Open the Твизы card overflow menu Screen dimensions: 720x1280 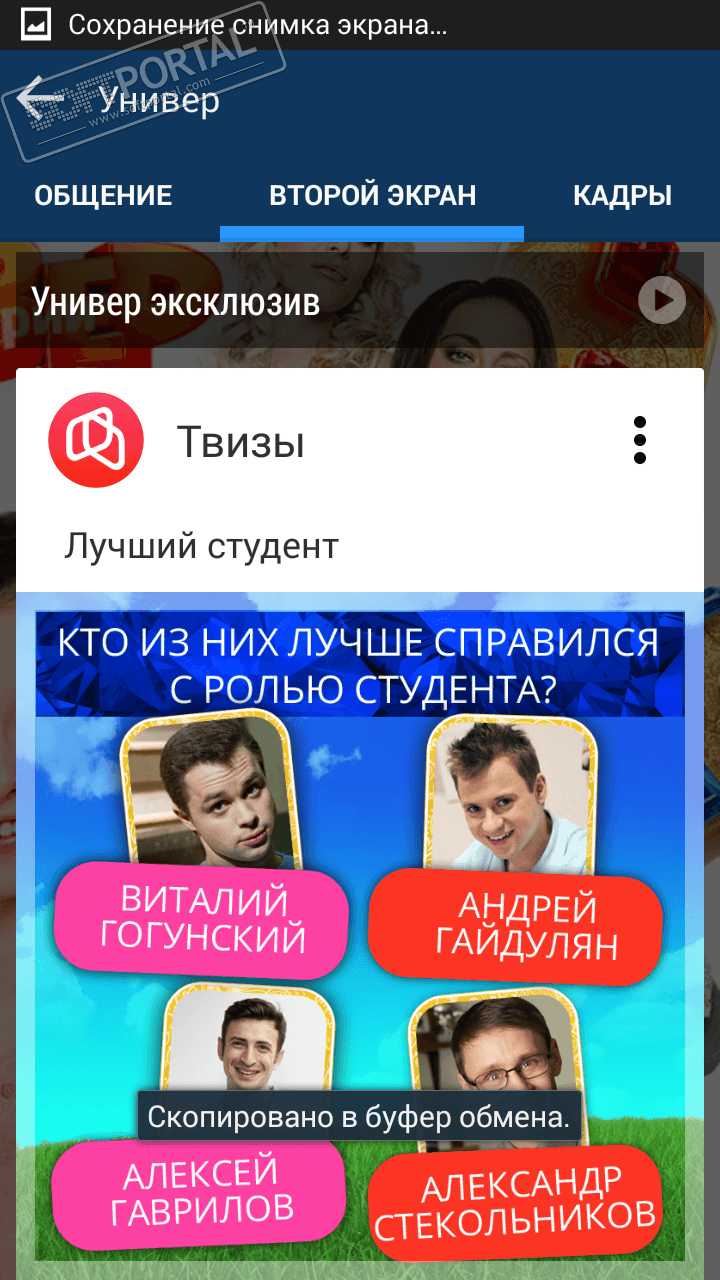click(640, 440)
